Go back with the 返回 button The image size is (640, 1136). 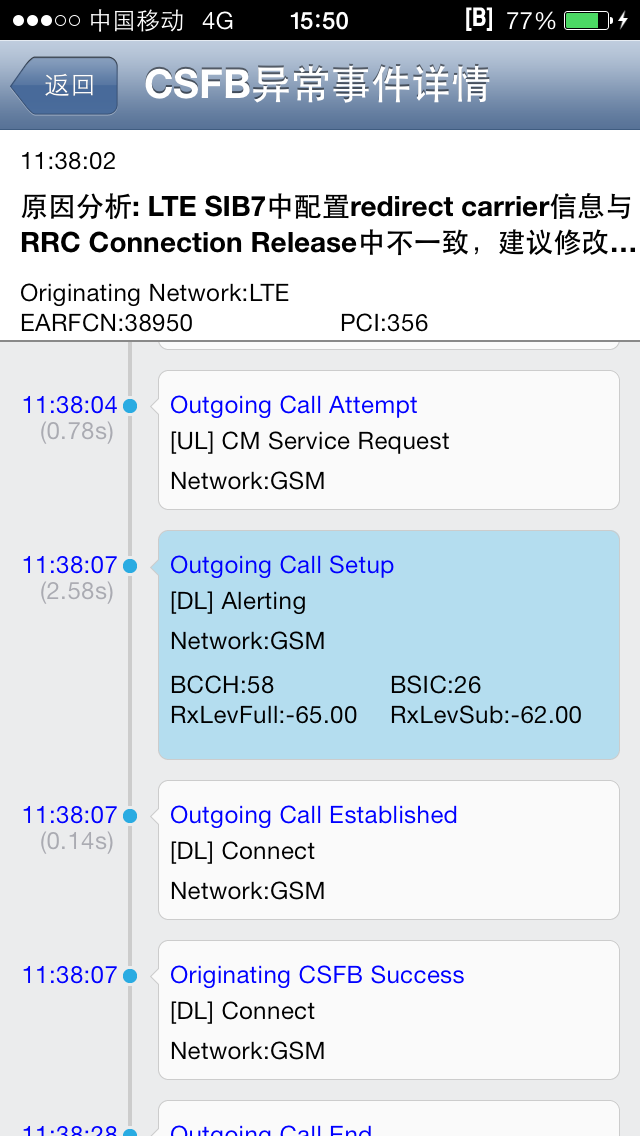(65, 85)
